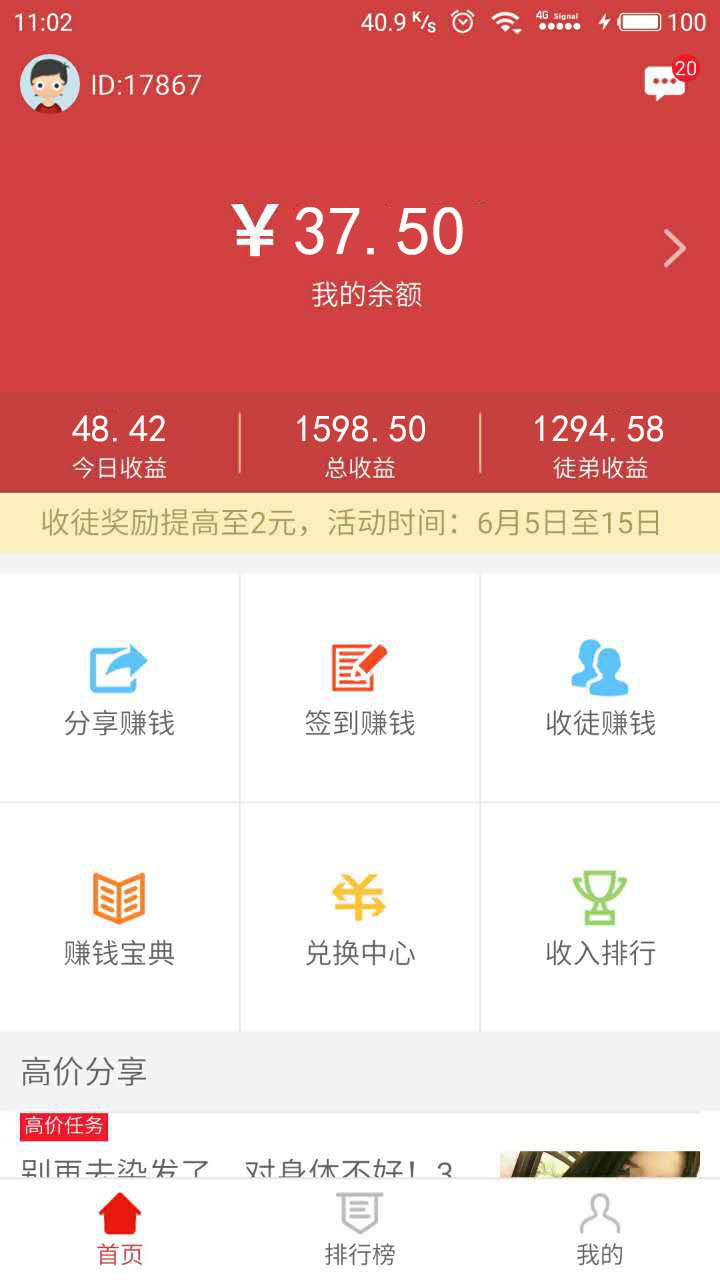Open 签到赚钱 daily check-in tile
Screen dimensions: 720x1280
(360, 688)
